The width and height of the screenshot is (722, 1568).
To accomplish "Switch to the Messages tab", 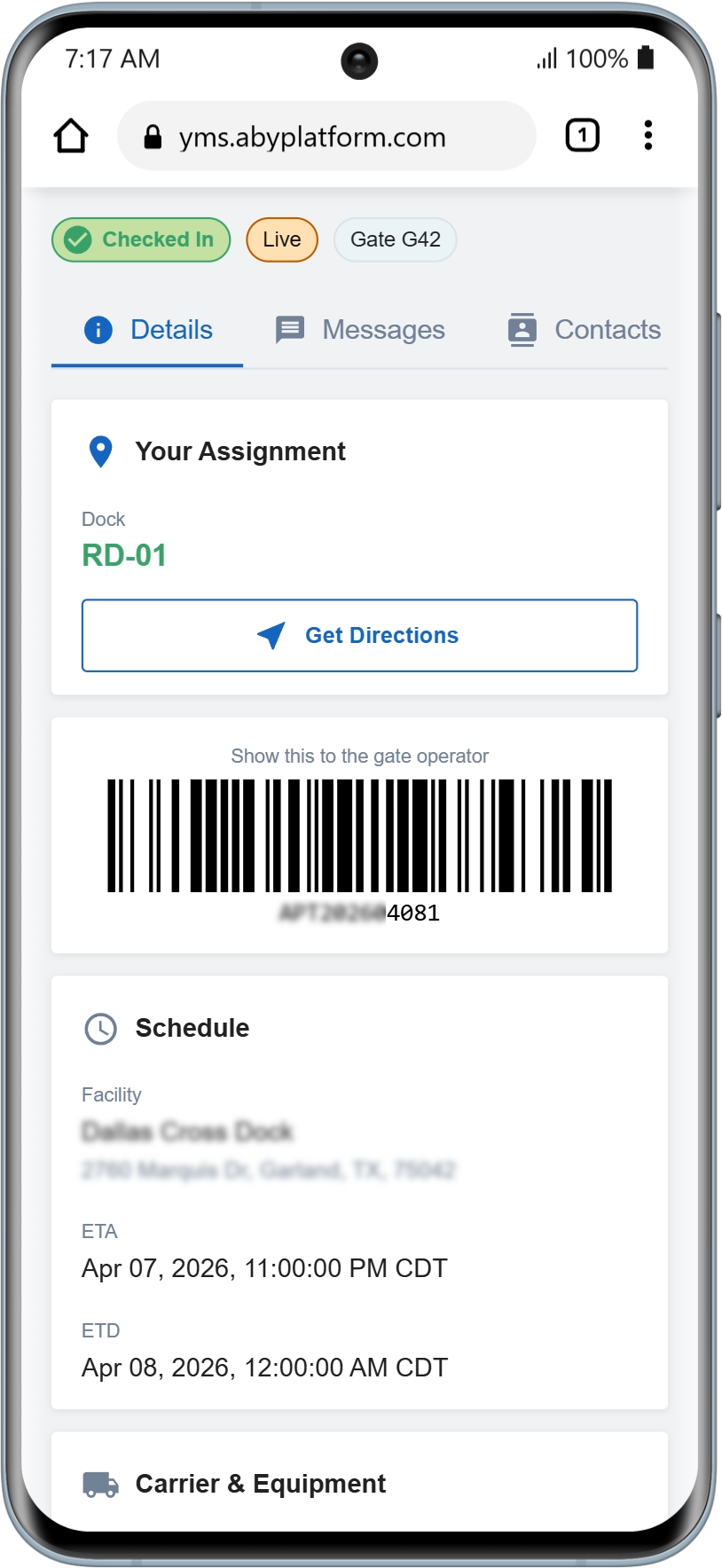I will click(x=384, y=329).
